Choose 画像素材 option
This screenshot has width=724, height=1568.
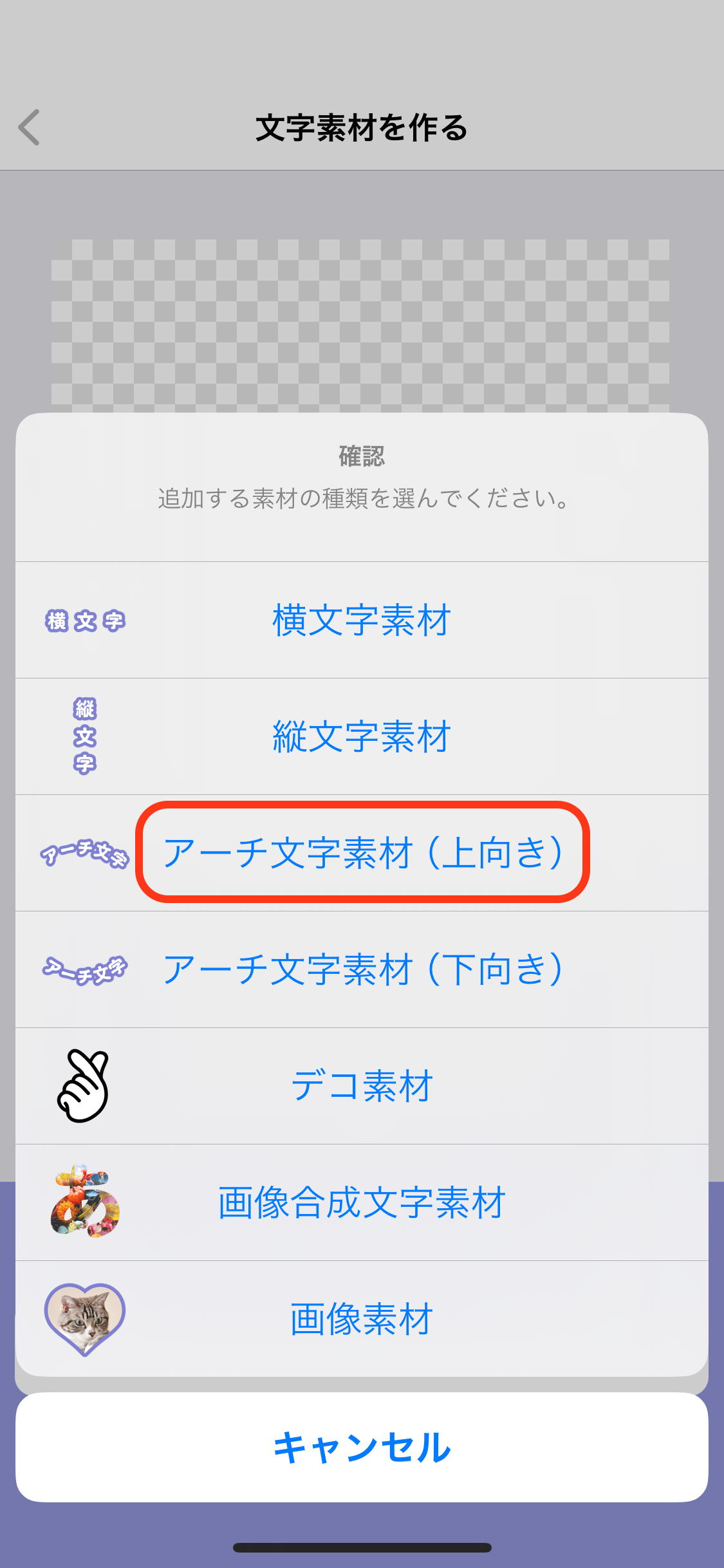362,1319
